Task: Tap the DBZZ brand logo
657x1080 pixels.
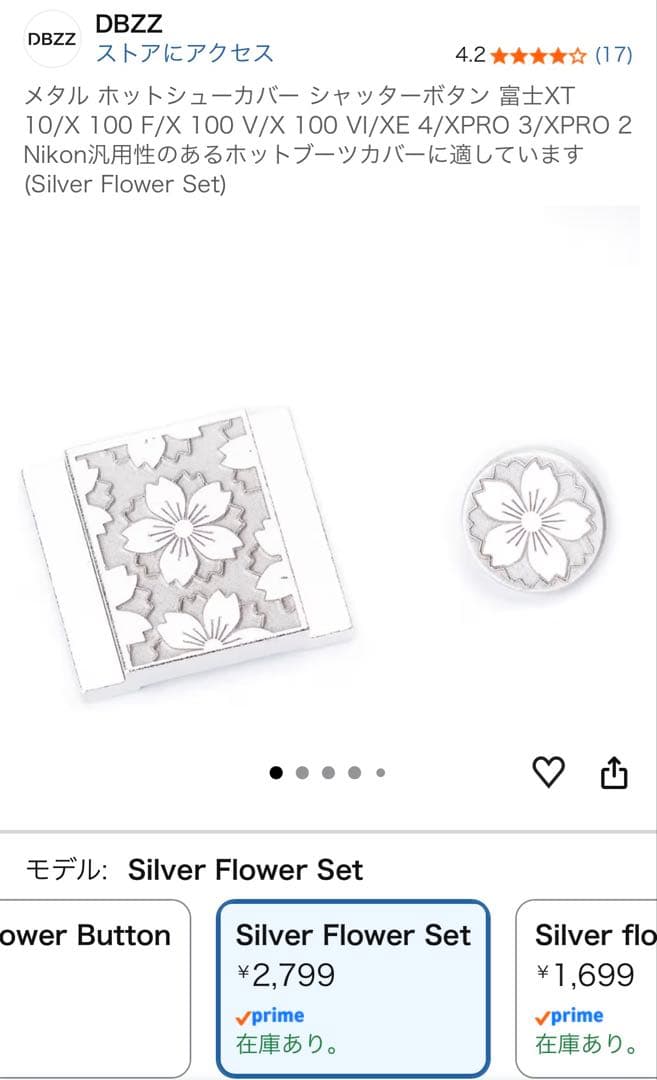Action: [x=52, y=39]
